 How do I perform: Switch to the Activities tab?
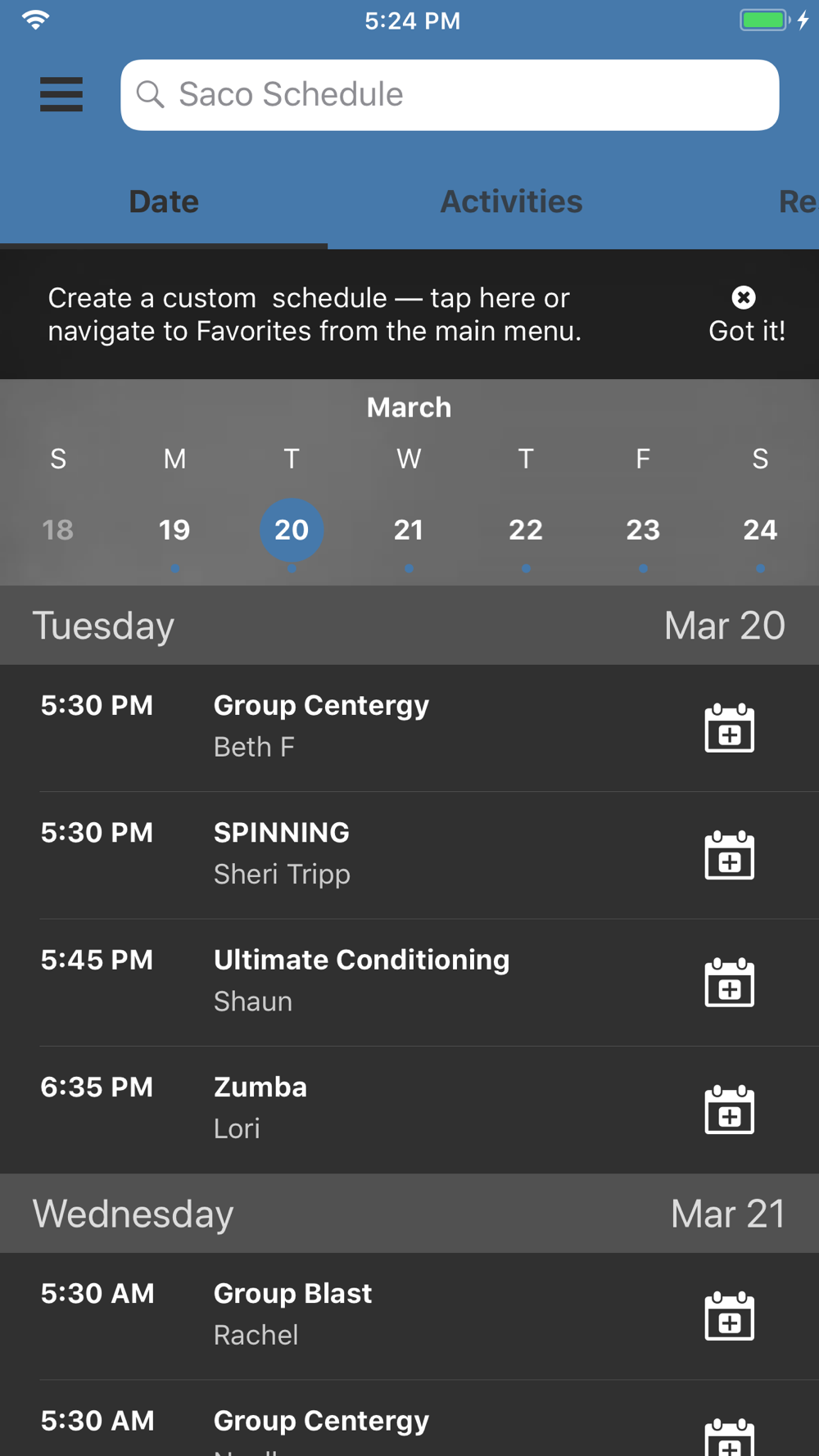[511, 201]
